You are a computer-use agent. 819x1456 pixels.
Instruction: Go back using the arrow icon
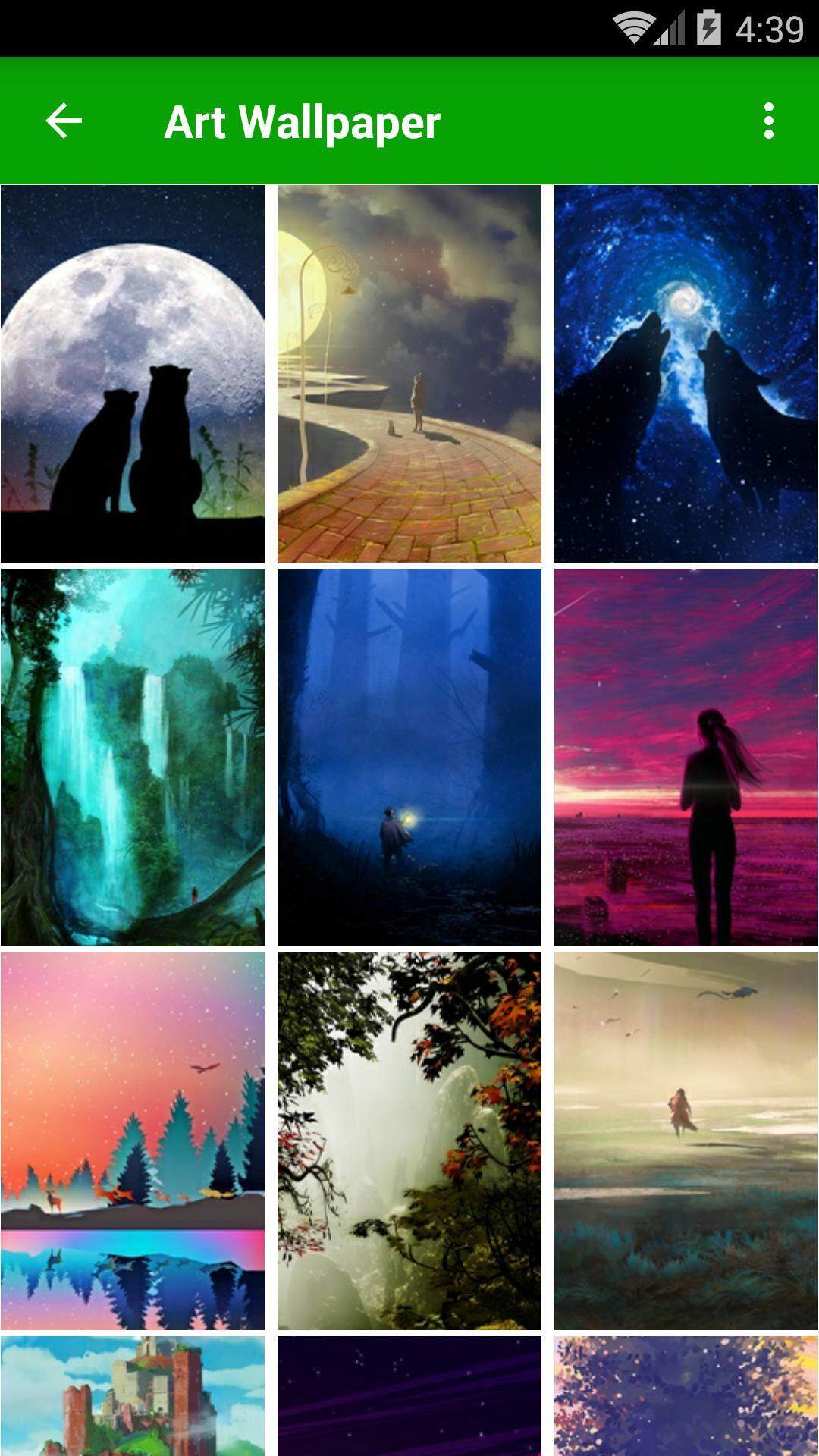[64, 121]
